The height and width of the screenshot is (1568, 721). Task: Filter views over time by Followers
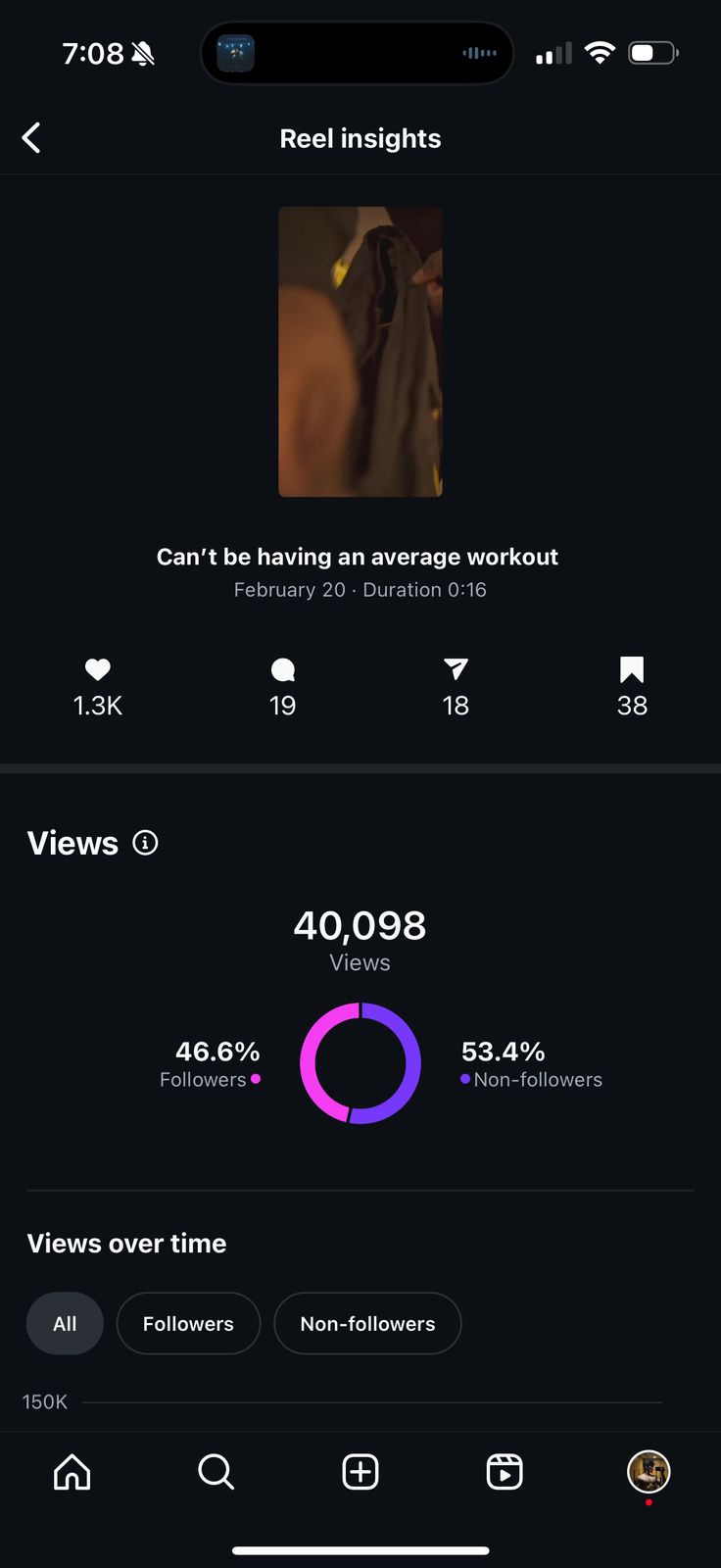(x=188, y=1323)
